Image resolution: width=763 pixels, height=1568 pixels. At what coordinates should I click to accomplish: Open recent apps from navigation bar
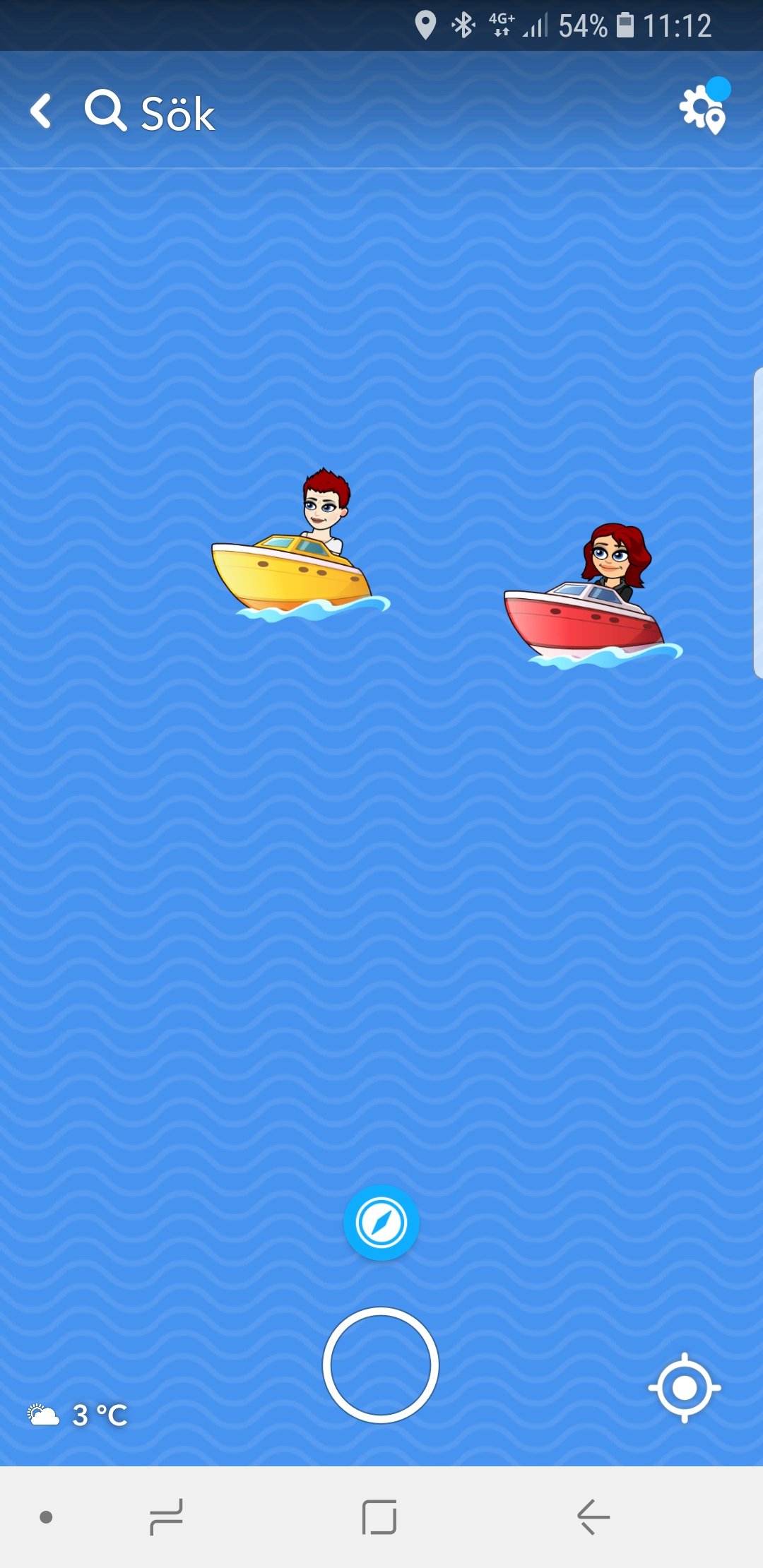[x=167, y=1516]
